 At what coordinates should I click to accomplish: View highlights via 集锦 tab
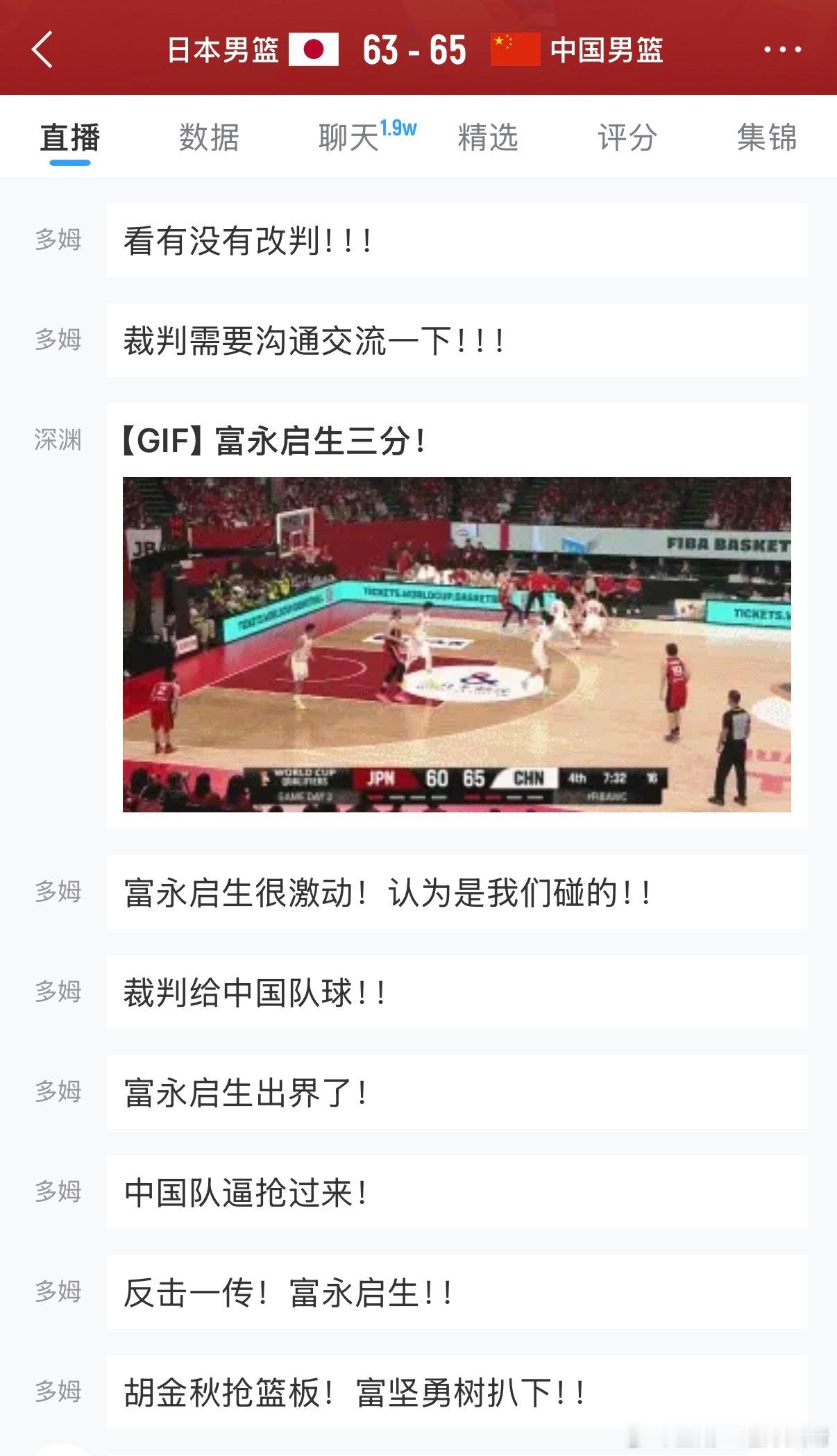pos(768,137)
